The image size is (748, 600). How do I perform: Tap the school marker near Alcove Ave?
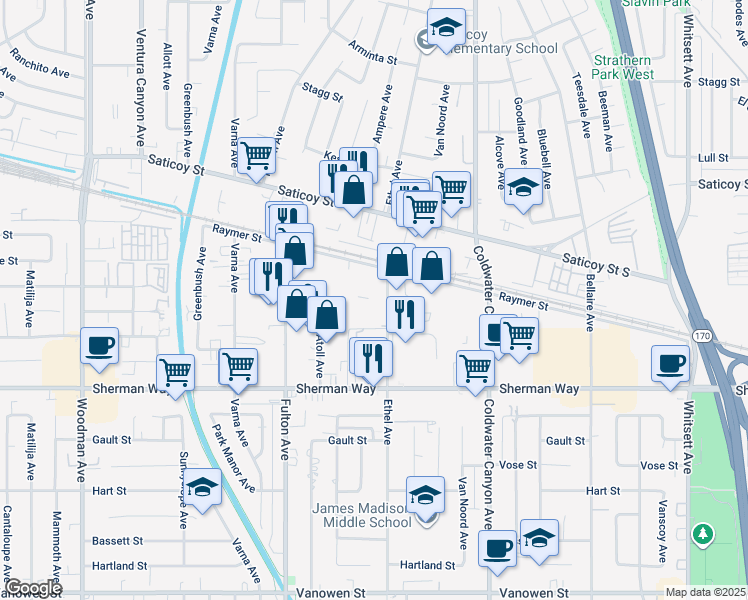[523, 187]
